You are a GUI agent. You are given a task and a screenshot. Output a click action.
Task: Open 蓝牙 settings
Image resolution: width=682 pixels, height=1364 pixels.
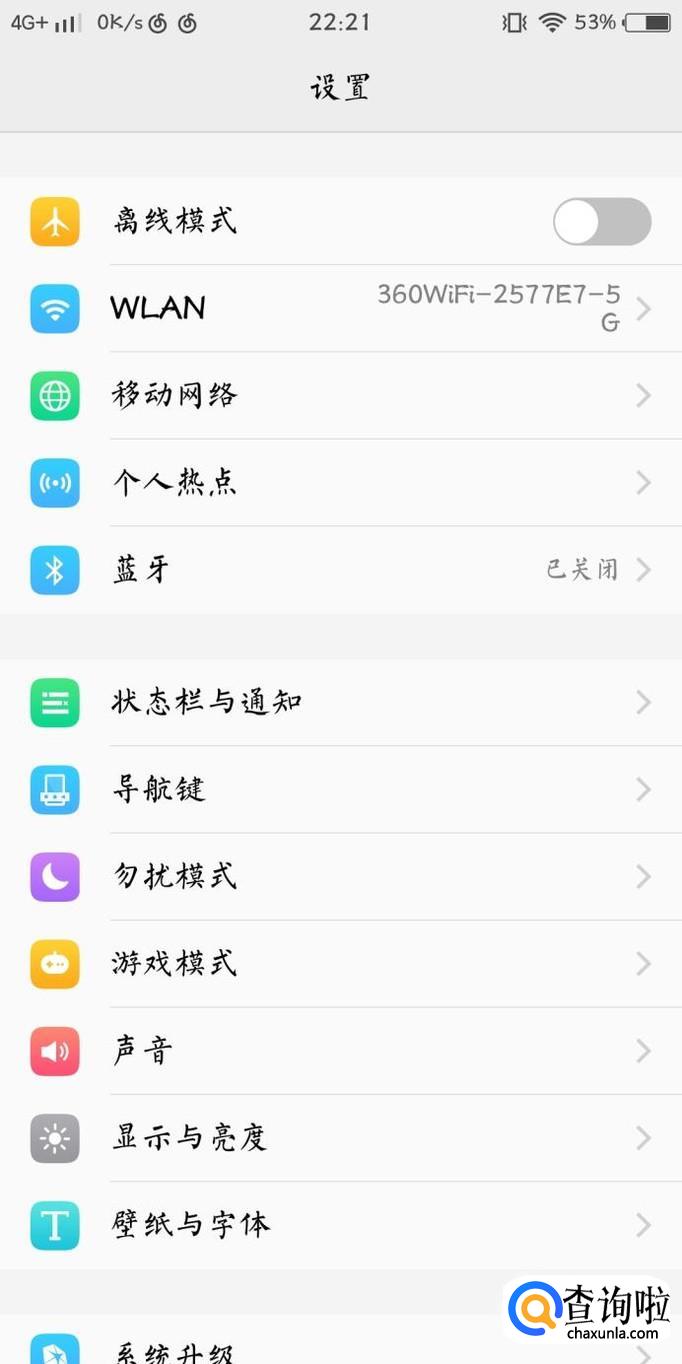coord(340,570)
